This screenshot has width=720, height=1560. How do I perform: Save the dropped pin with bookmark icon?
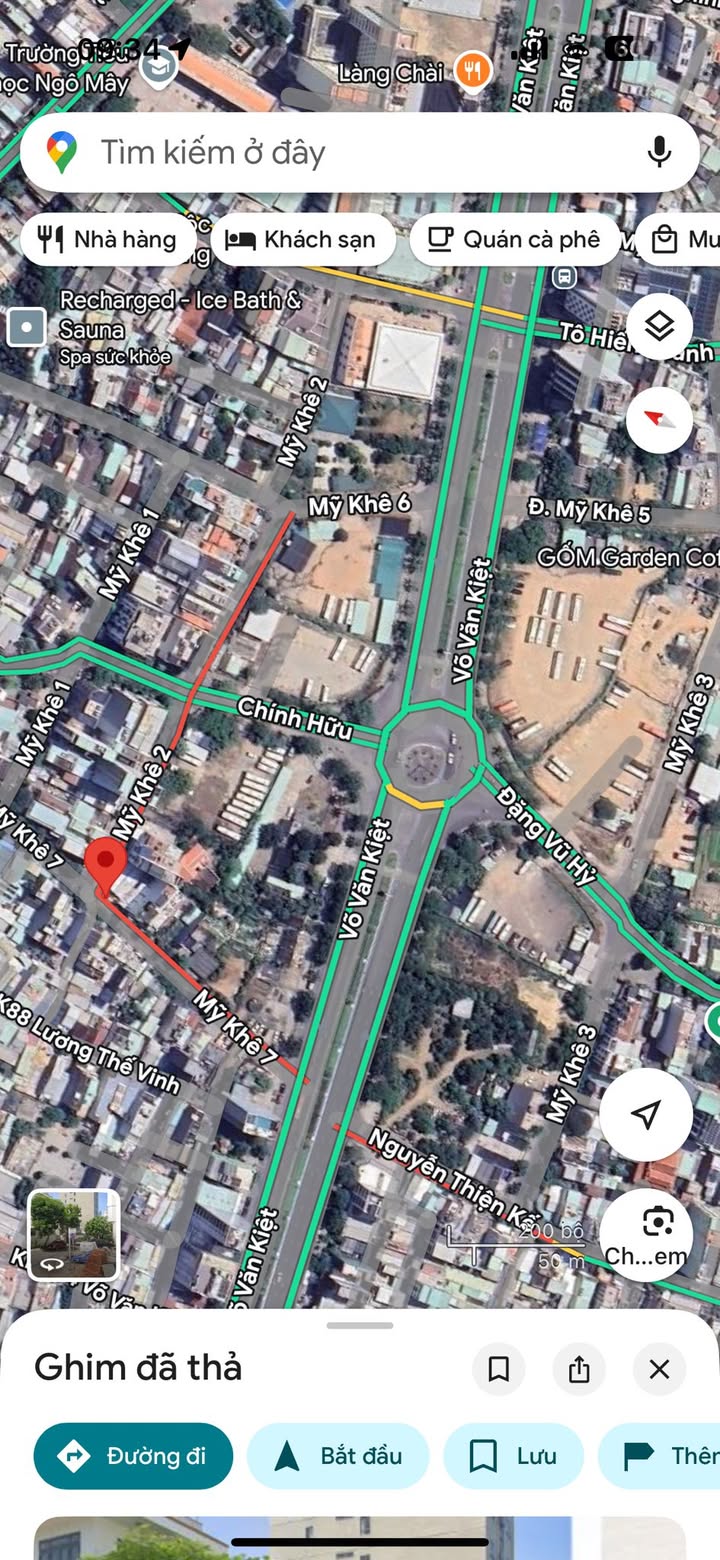click(499, 1369)
